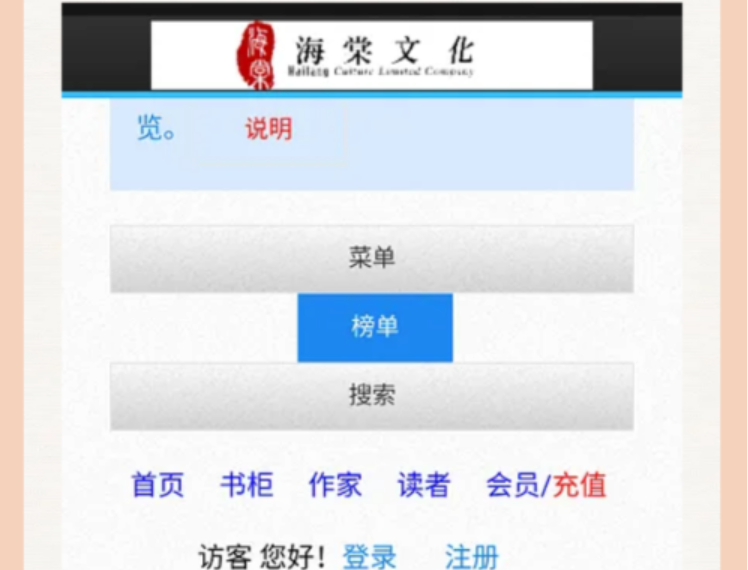The height and width of the screenshot is (570, 748).
Task: Tap 登录 to log in
Action: [369, 556]
